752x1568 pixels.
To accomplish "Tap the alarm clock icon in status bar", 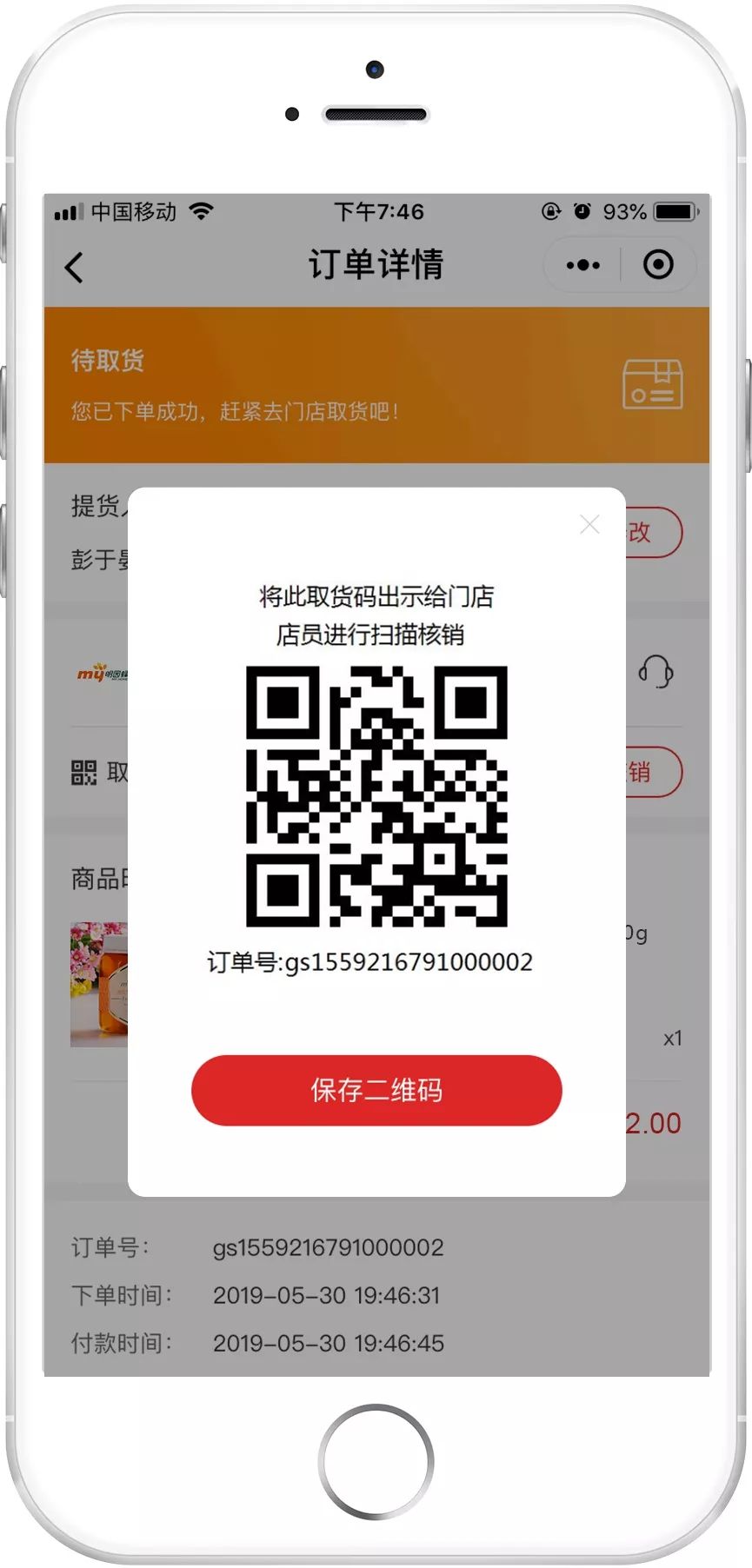I will pos(582,211).
